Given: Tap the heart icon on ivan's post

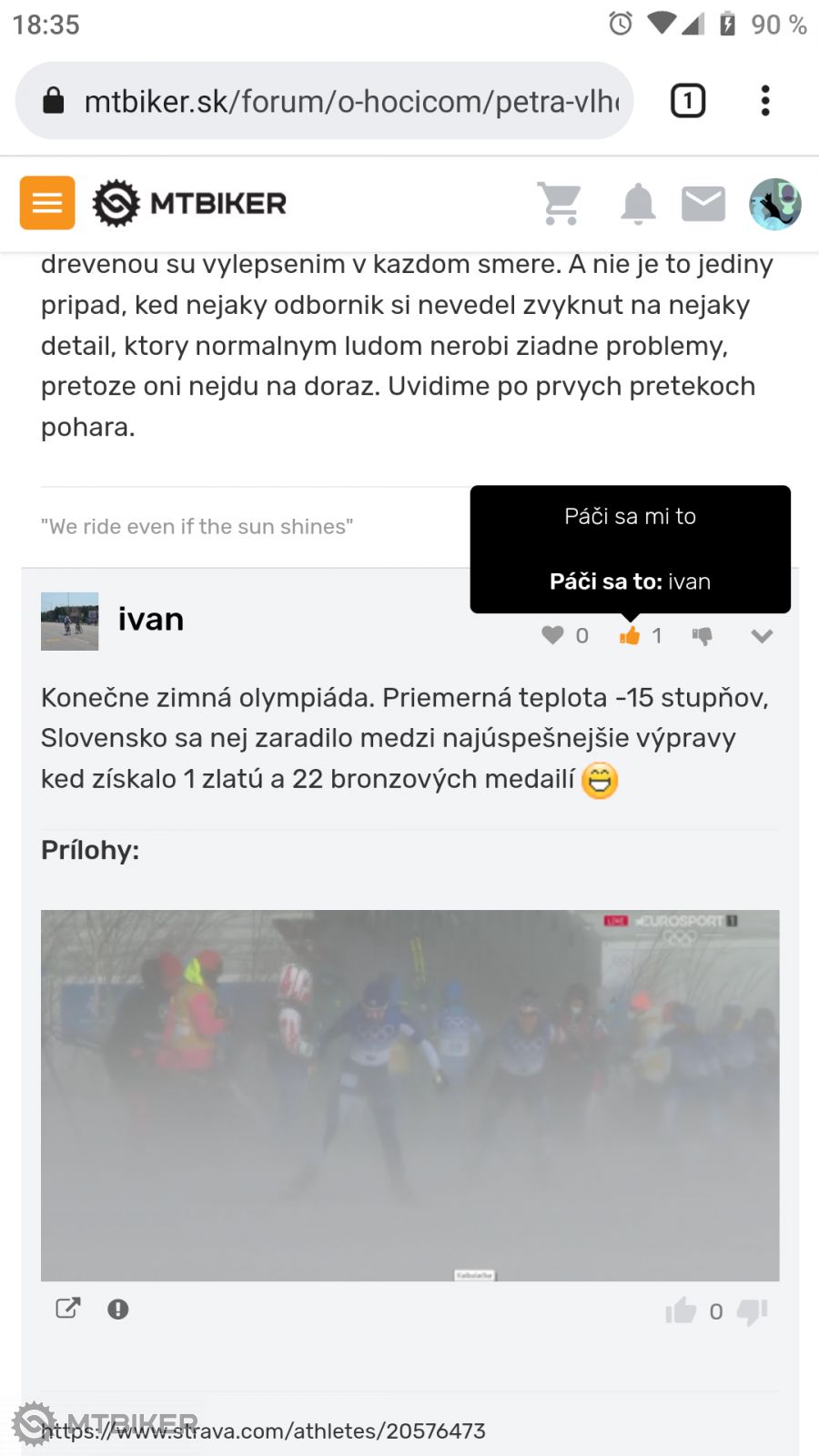Looking at the screenshot, I should point(552,635).
